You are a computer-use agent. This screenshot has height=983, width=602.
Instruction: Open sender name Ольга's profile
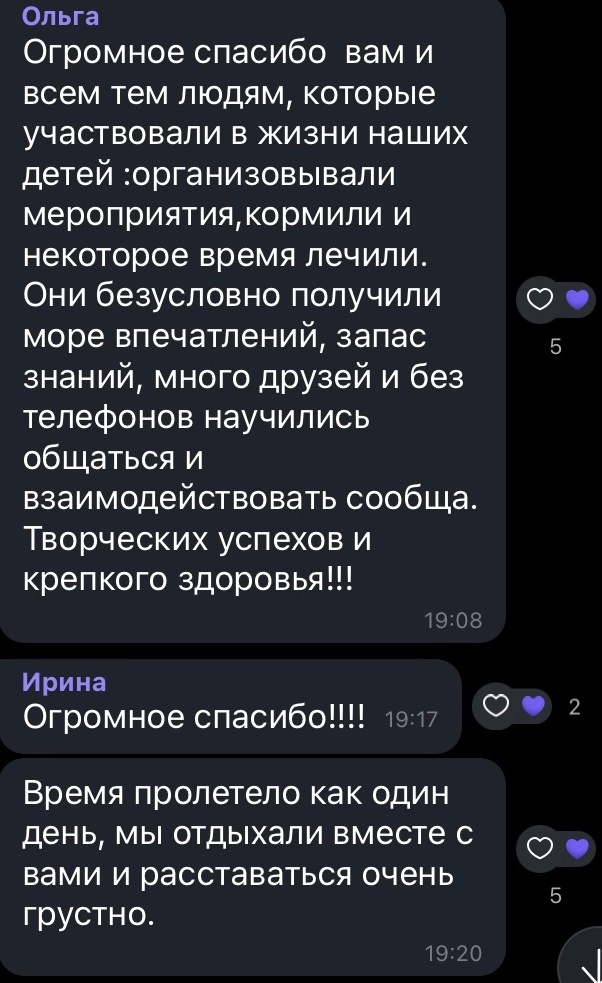pyautogui.click(x=61, y=16)
